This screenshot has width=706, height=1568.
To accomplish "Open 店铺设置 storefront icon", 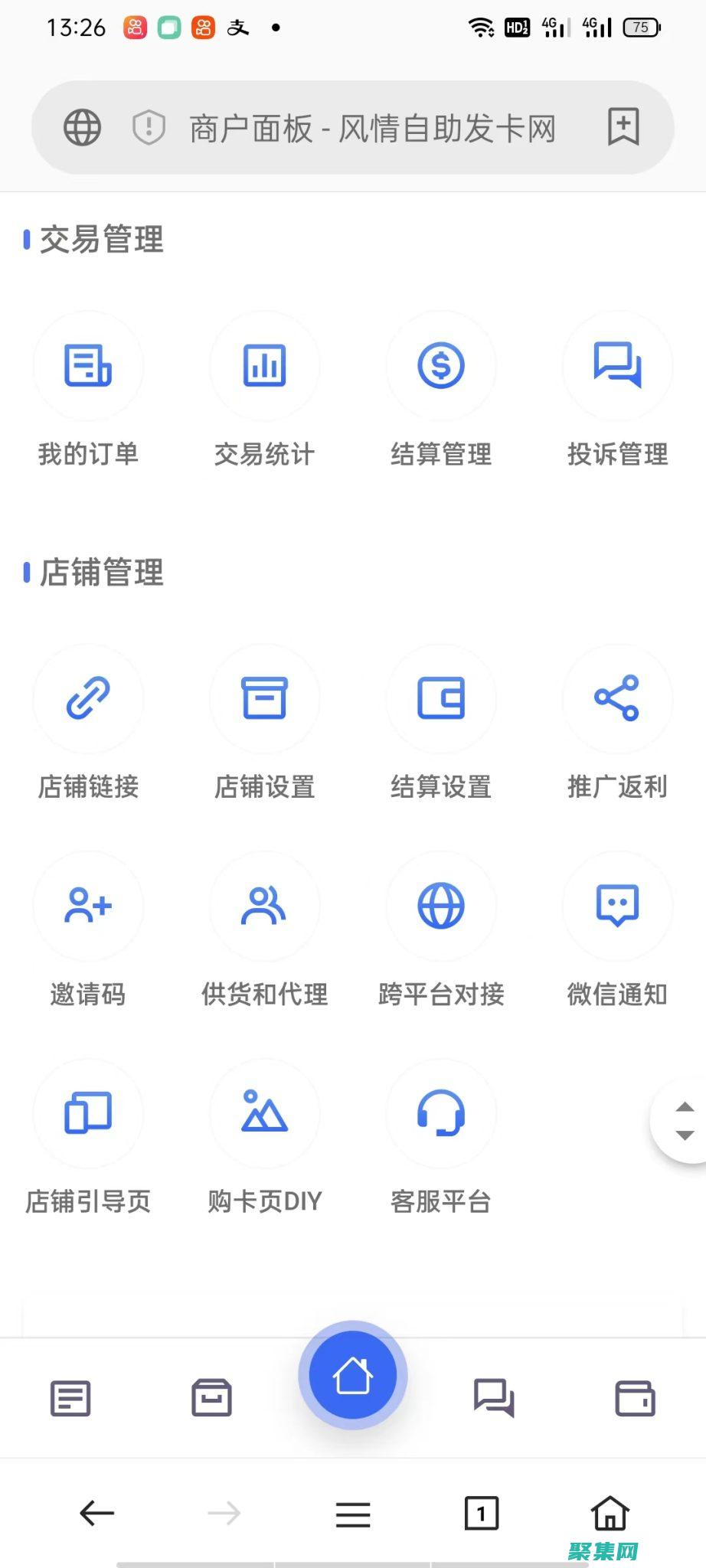I will 264,699.
